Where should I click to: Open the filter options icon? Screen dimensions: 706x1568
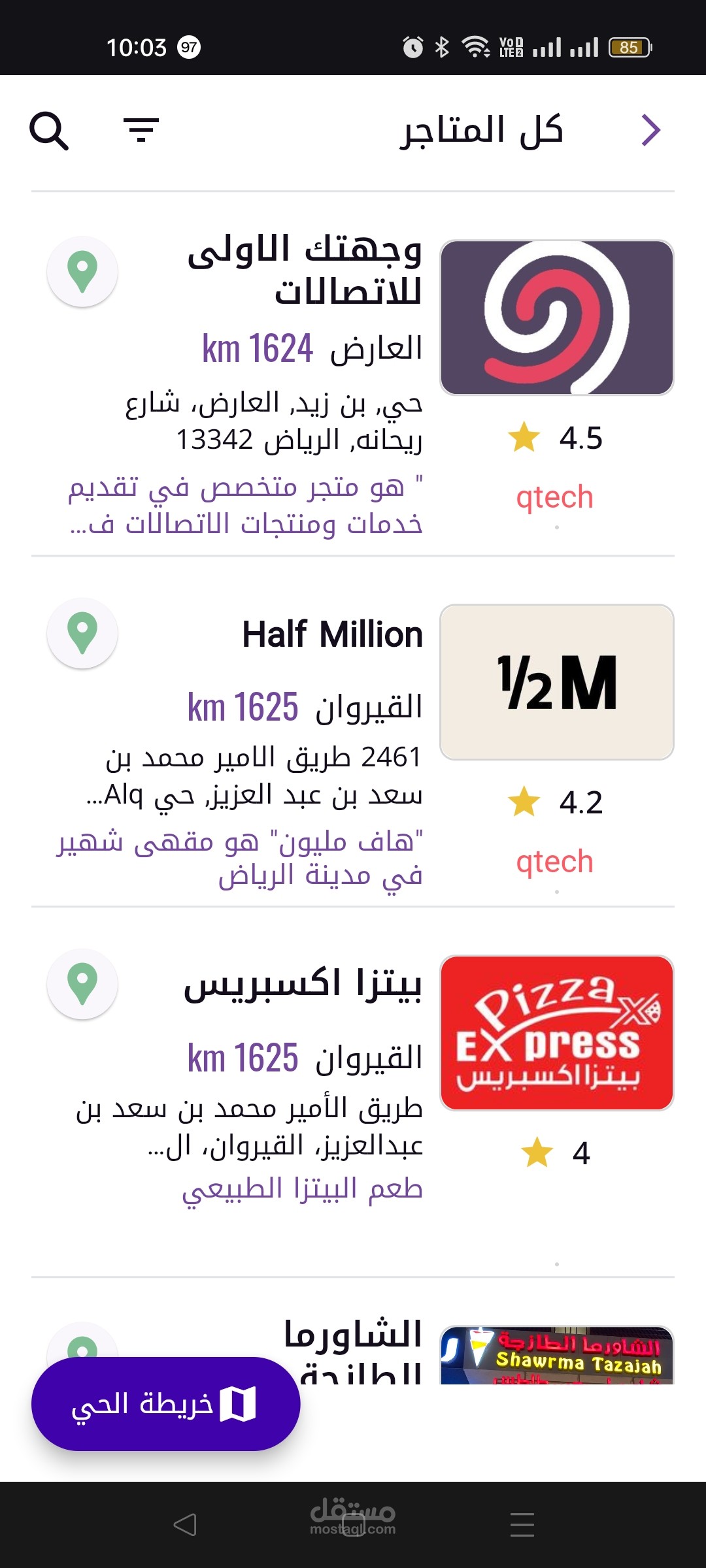pyautogui.click(x=141, y=130)
